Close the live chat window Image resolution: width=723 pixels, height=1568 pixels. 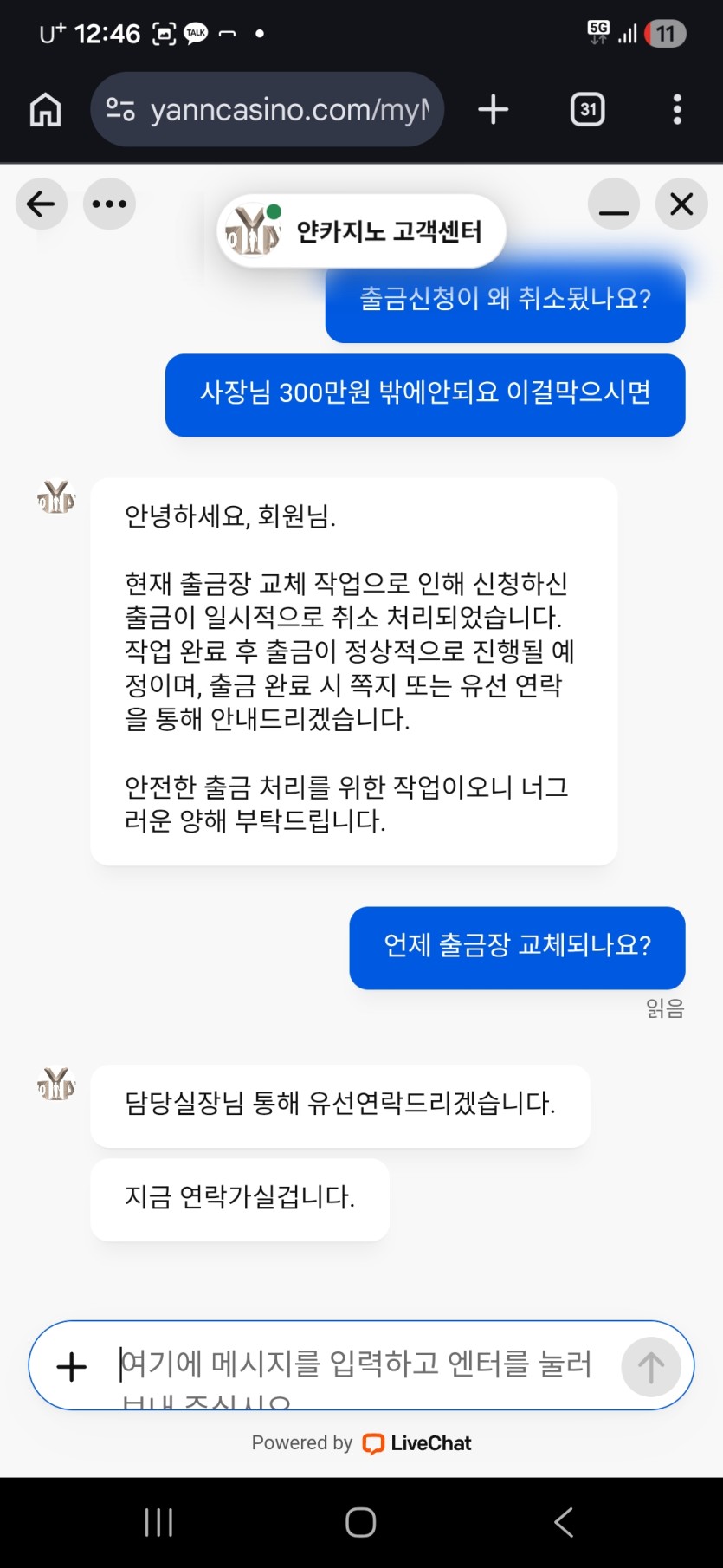pyautogui.click(x=681, y=204)
